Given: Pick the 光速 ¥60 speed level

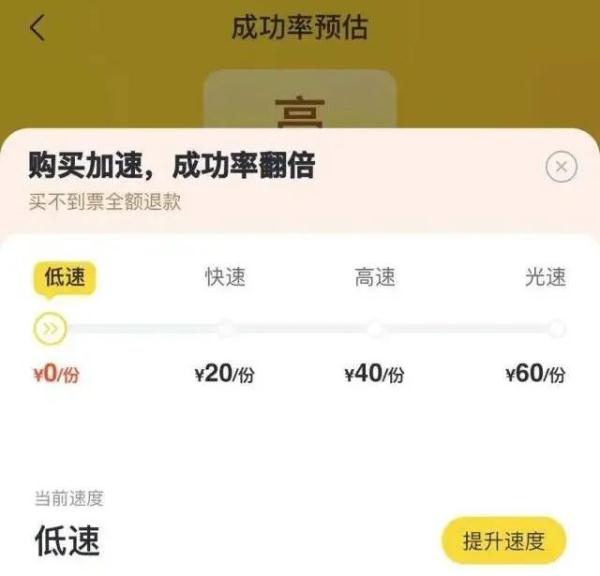Looking at the screenshot, I should coord(556,328).
